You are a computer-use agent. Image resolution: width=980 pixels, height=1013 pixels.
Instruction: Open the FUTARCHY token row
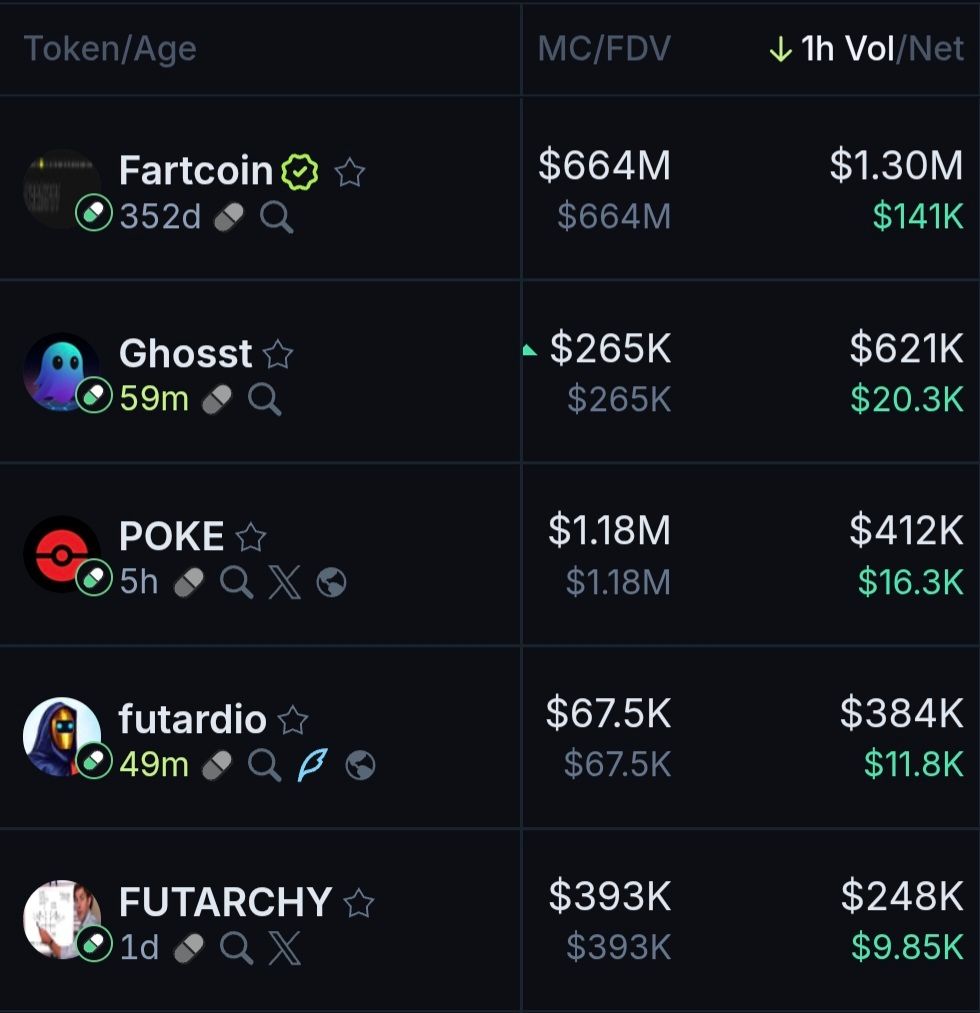(x=224, y=902)
